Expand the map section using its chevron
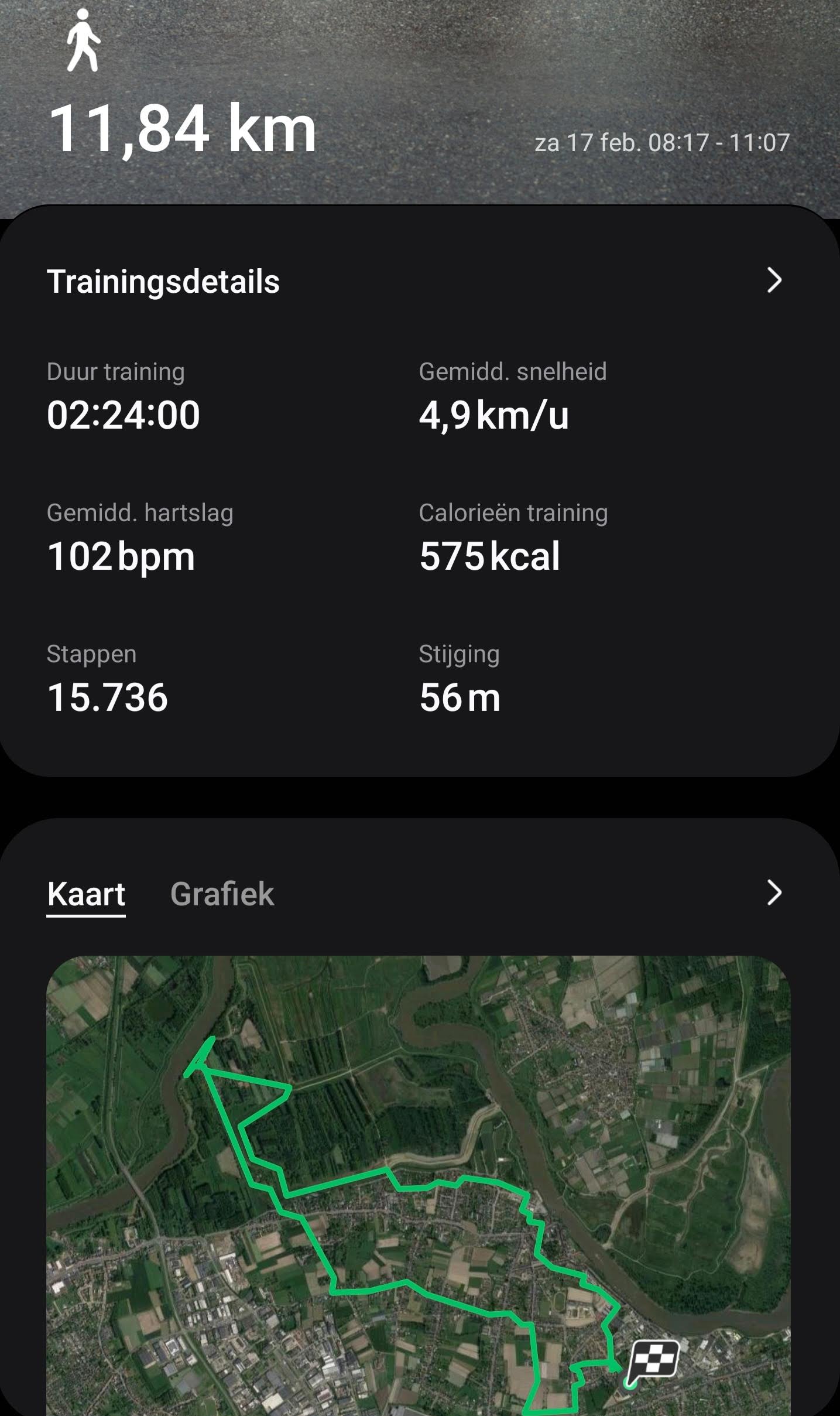The width and height of the screenshot is (840, 1416). tap(774, 893)
